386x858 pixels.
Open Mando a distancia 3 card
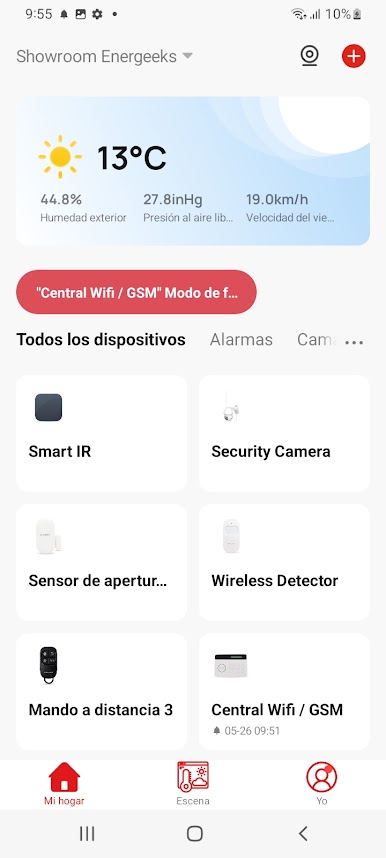[101, 692]
